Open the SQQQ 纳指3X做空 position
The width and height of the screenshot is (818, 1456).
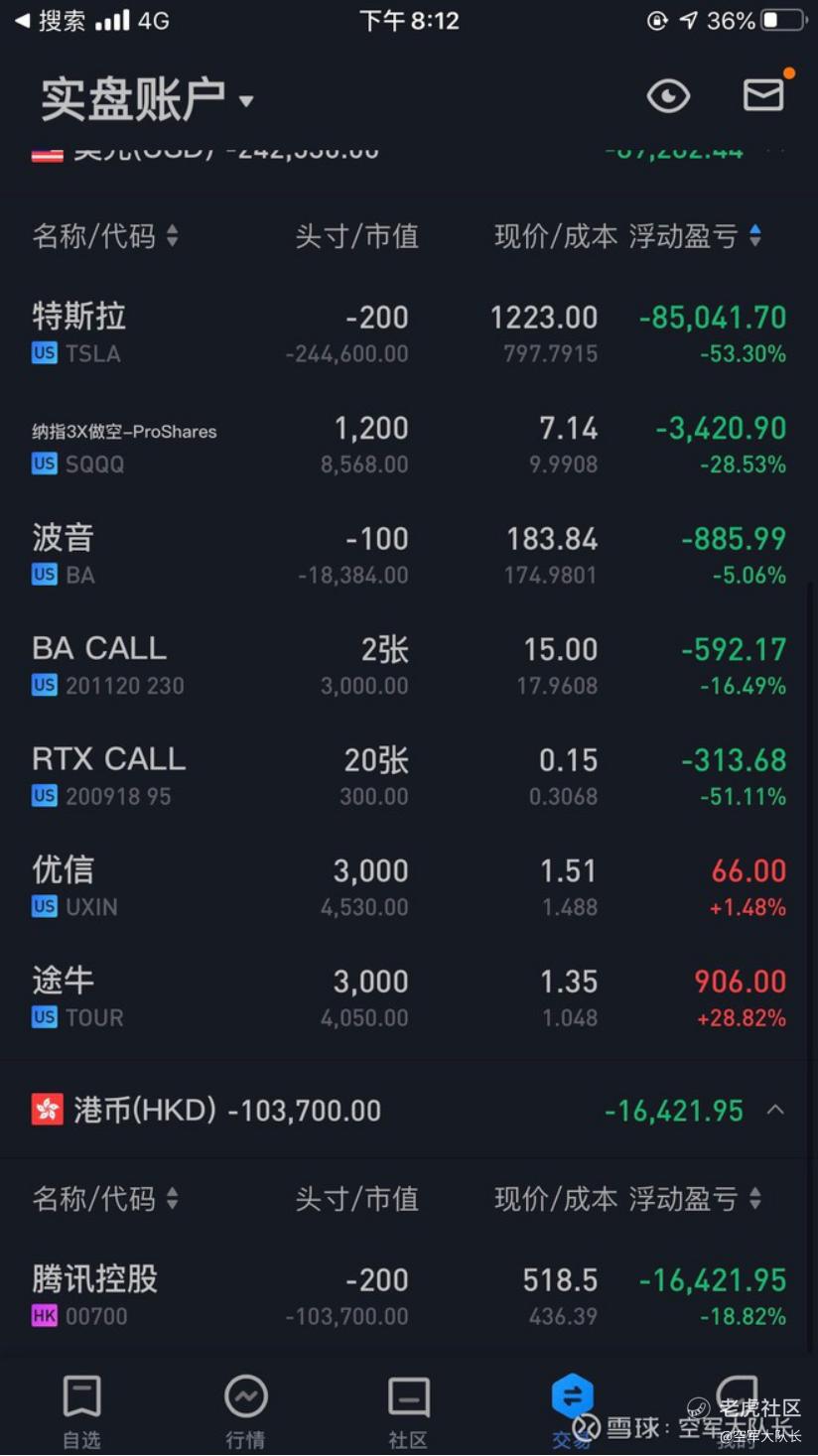(409, 446)
